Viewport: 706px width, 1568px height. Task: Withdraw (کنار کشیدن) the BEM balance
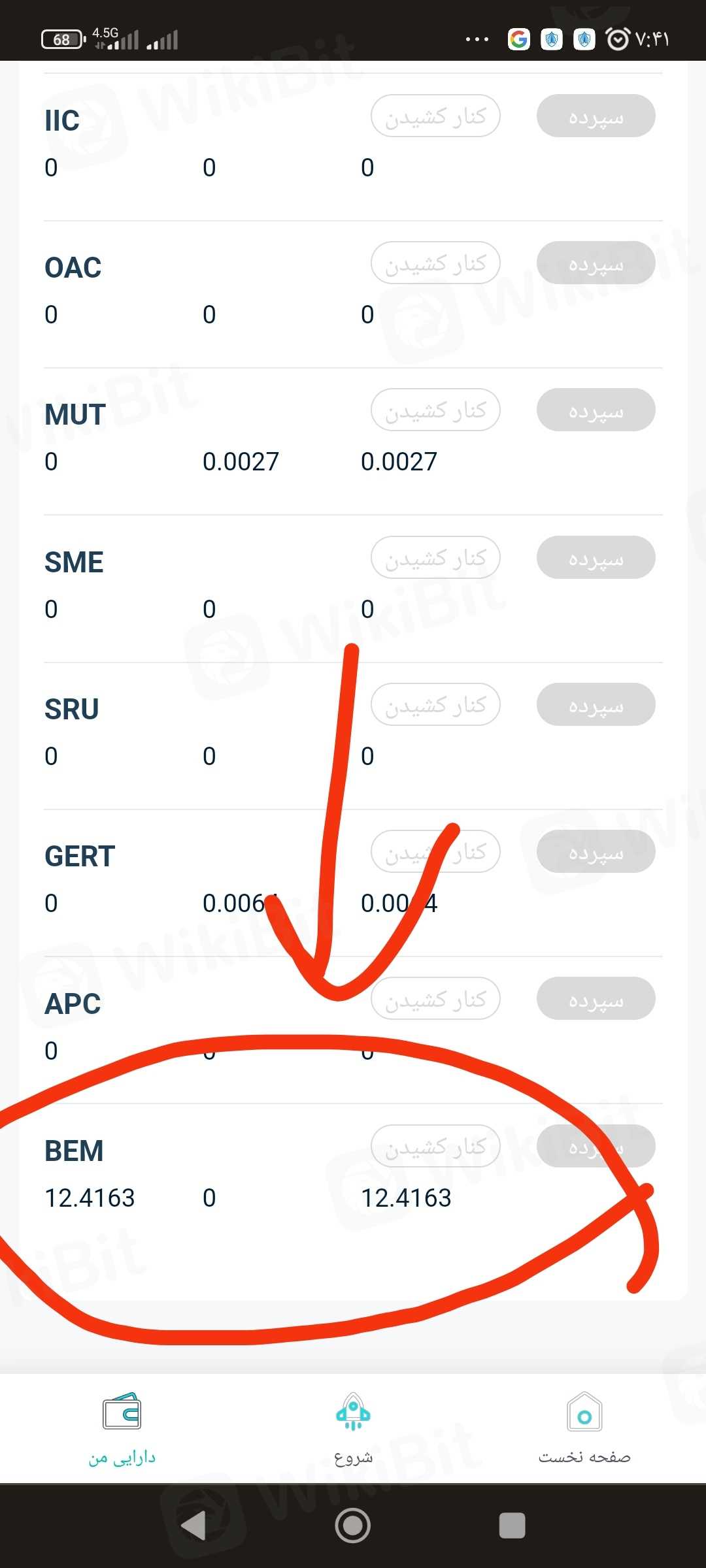tap(435, 1147)
